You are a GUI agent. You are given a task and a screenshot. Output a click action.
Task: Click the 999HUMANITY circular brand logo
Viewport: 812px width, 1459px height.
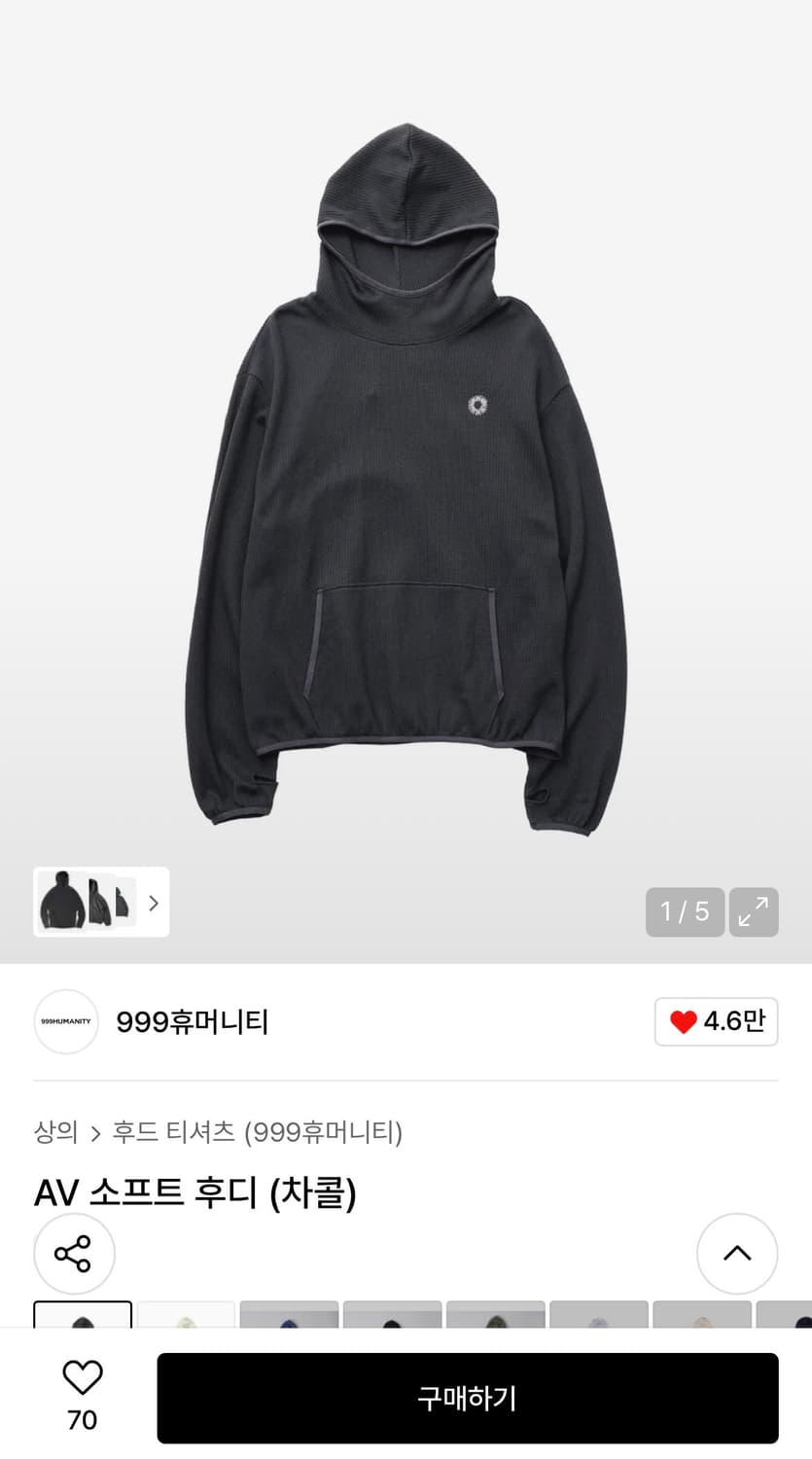coord(65,1021)
